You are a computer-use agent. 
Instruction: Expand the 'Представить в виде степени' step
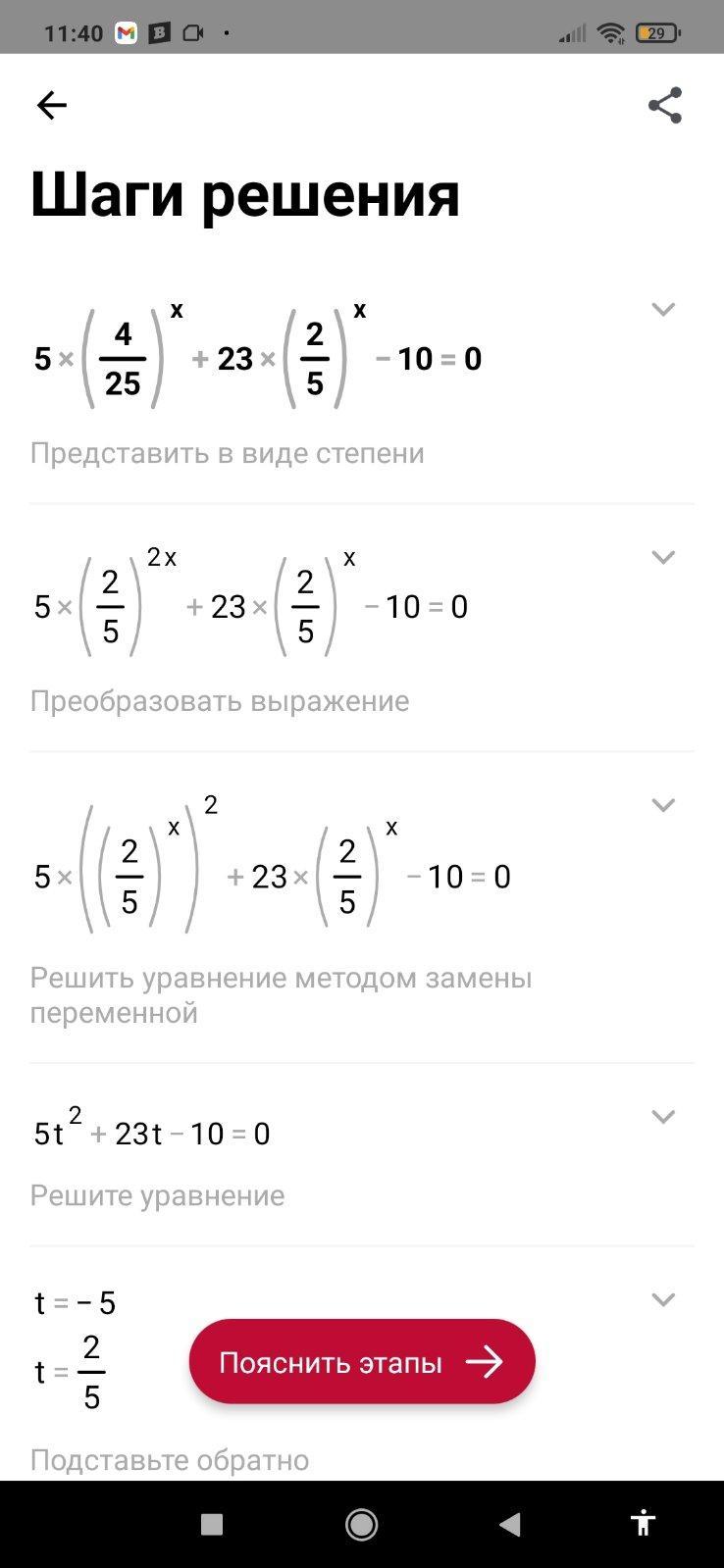(x=663, y=310)
